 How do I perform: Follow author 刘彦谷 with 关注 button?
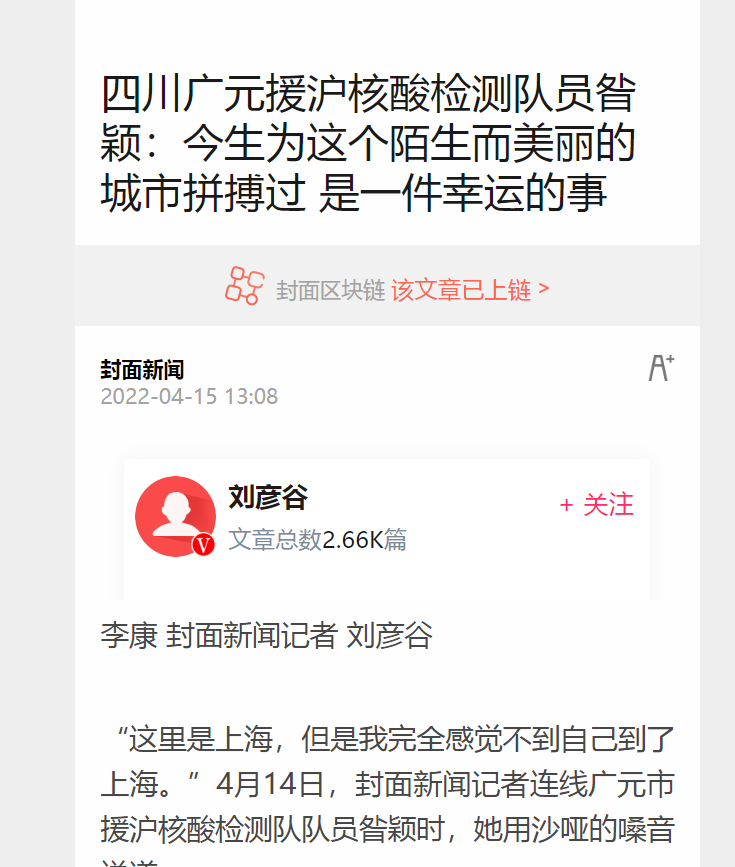(597, 505)
